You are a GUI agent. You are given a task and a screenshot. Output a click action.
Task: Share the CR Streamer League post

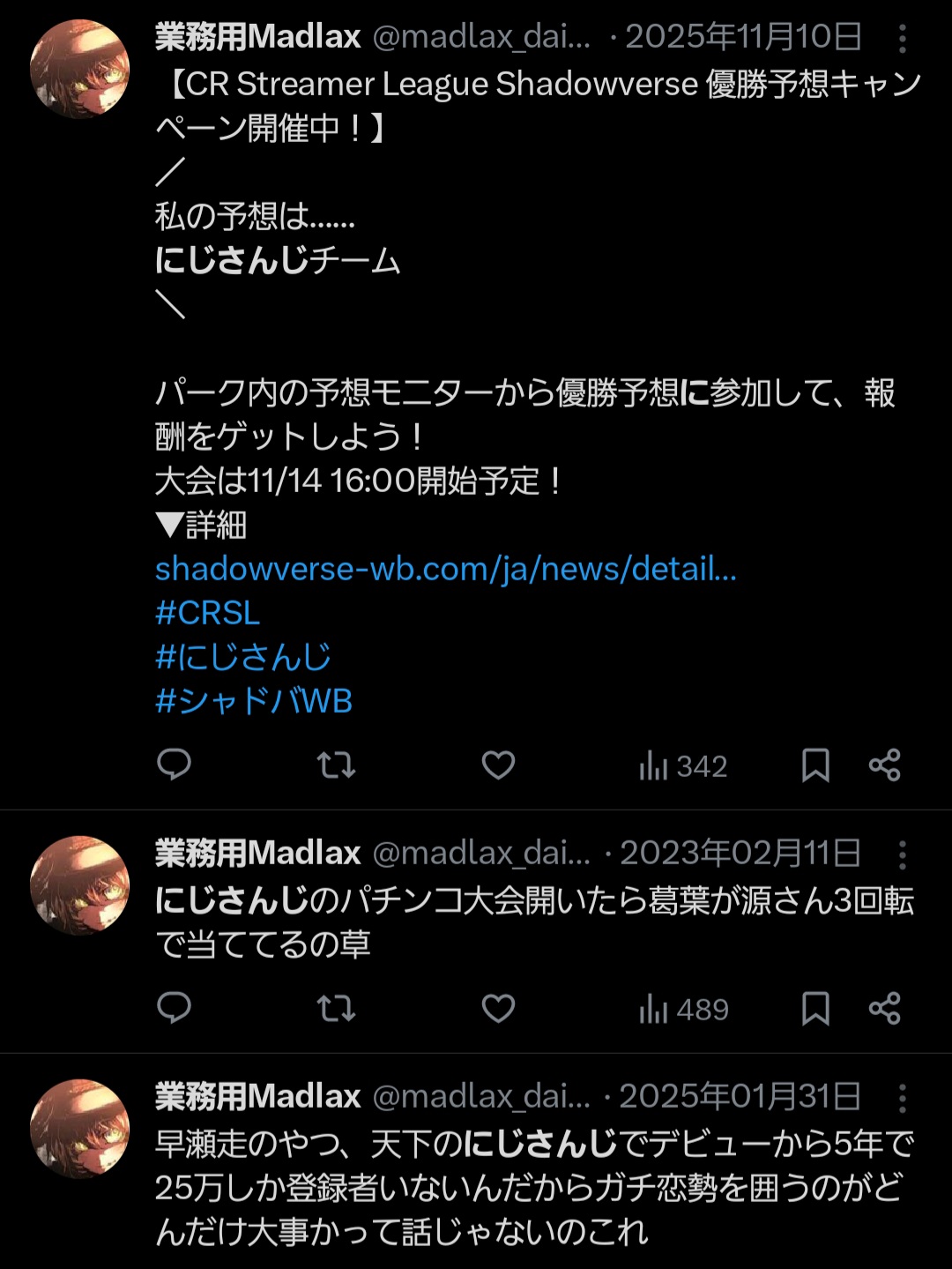884,765
